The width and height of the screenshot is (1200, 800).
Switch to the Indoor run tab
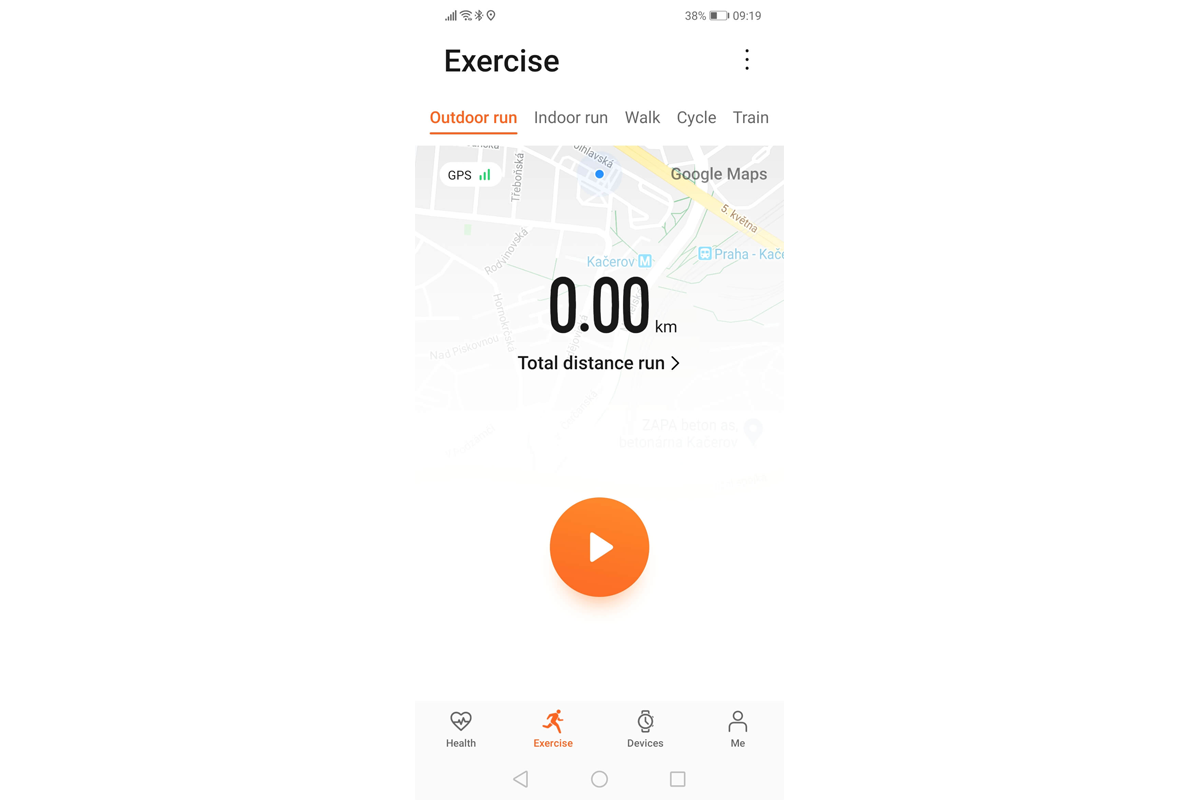pos(570,118)
